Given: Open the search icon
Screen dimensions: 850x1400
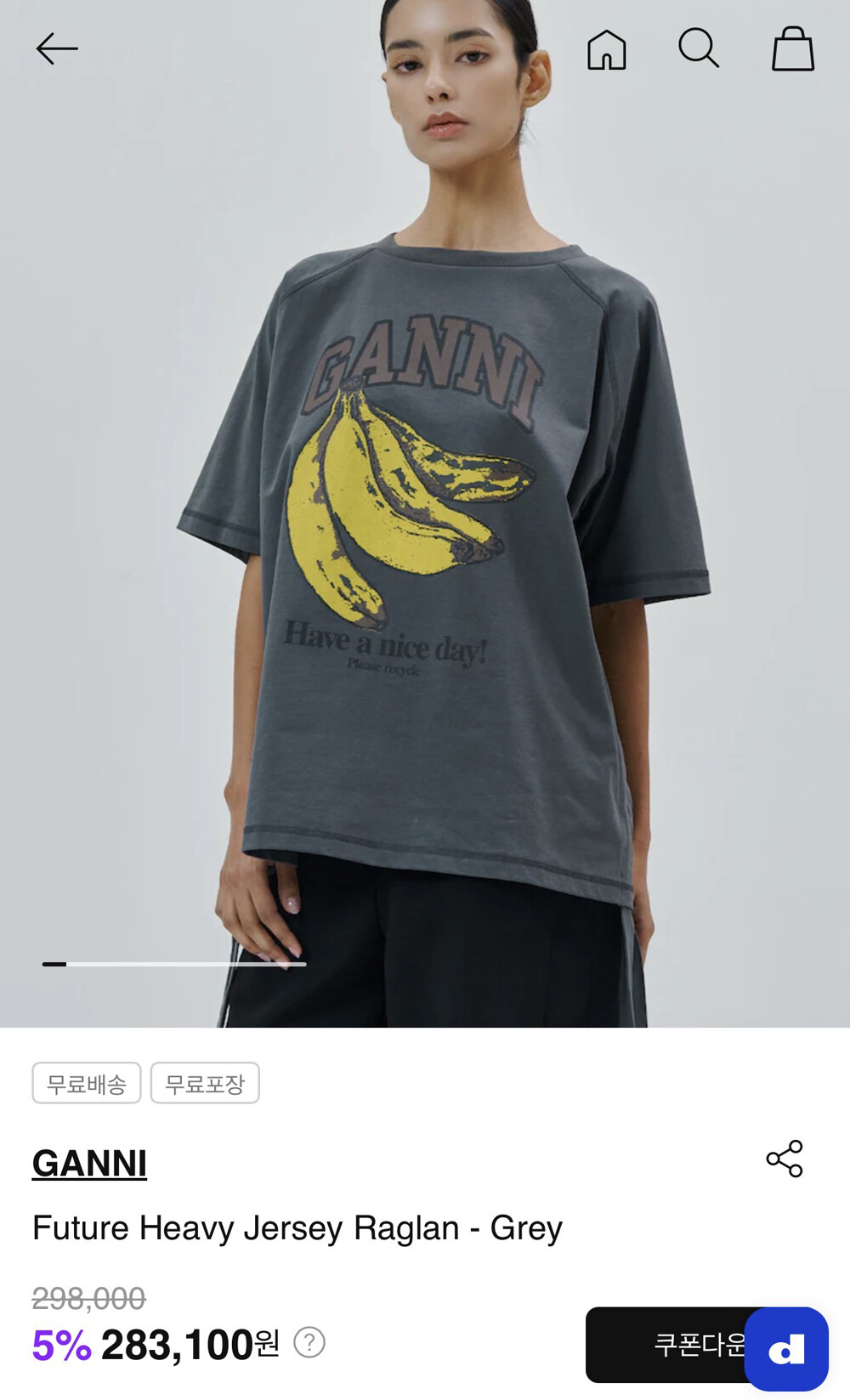Looking at the screenshot, I should pos(699,48).
